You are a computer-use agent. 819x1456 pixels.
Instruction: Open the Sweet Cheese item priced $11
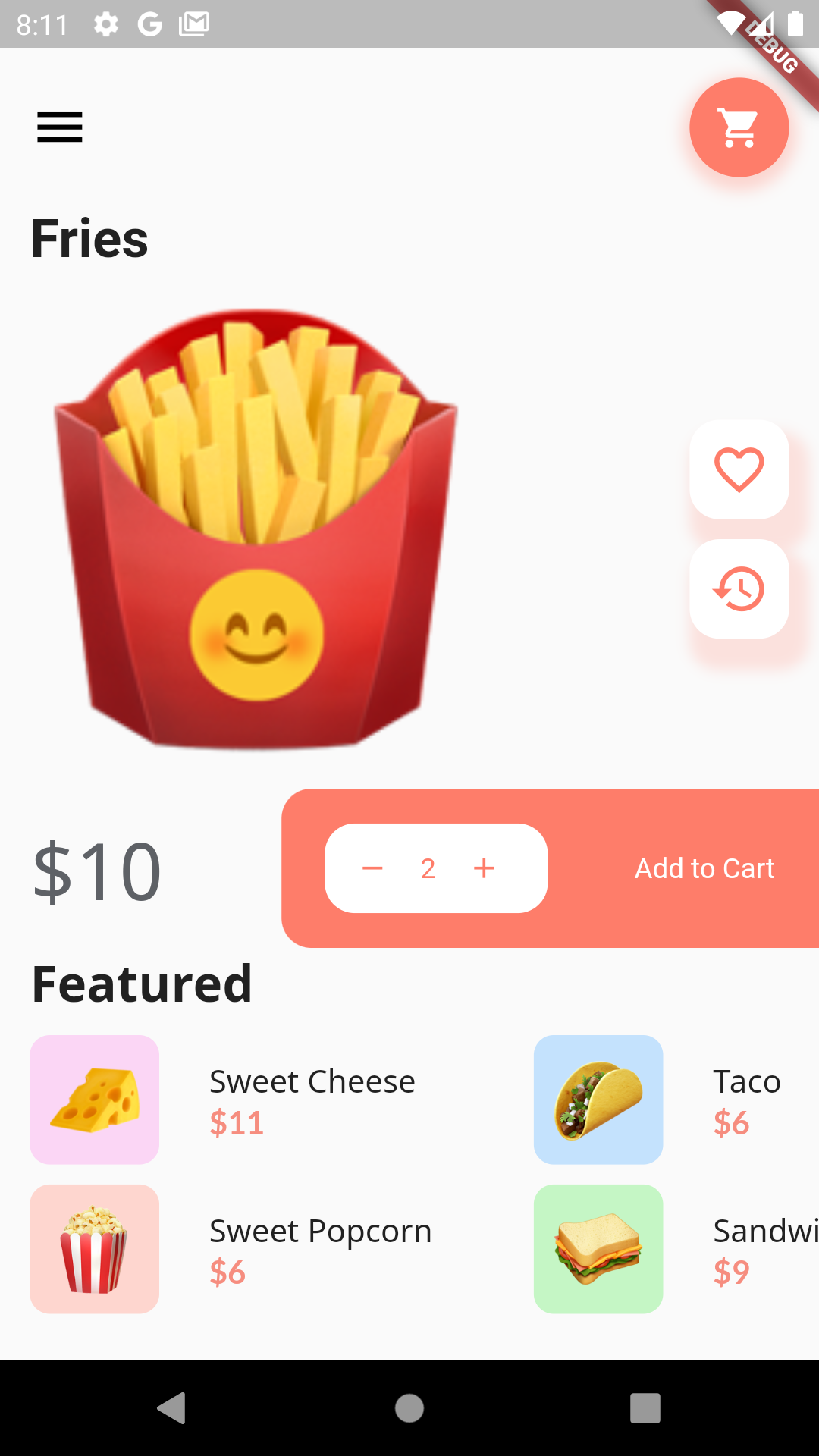pyautogui.click(x=312, y=1099)
